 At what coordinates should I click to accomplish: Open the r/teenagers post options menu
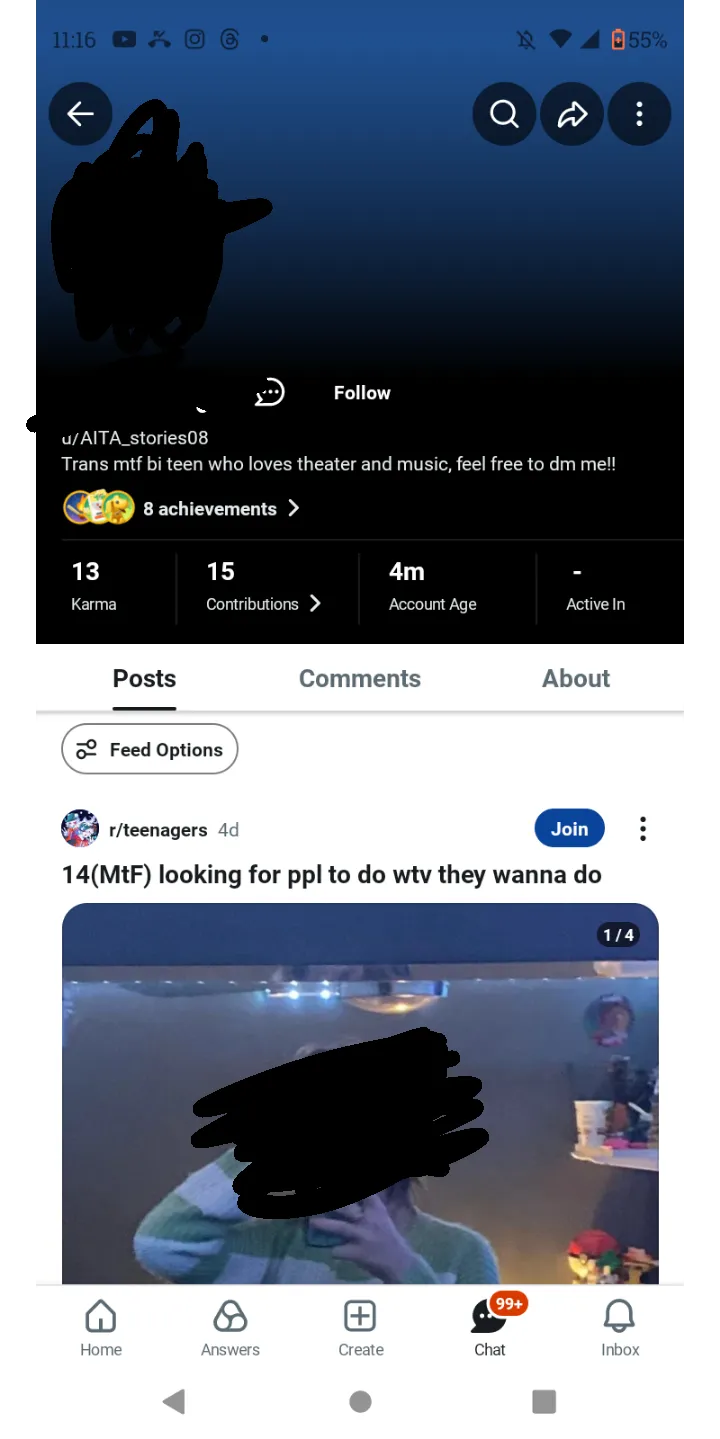tap(643, 829)
